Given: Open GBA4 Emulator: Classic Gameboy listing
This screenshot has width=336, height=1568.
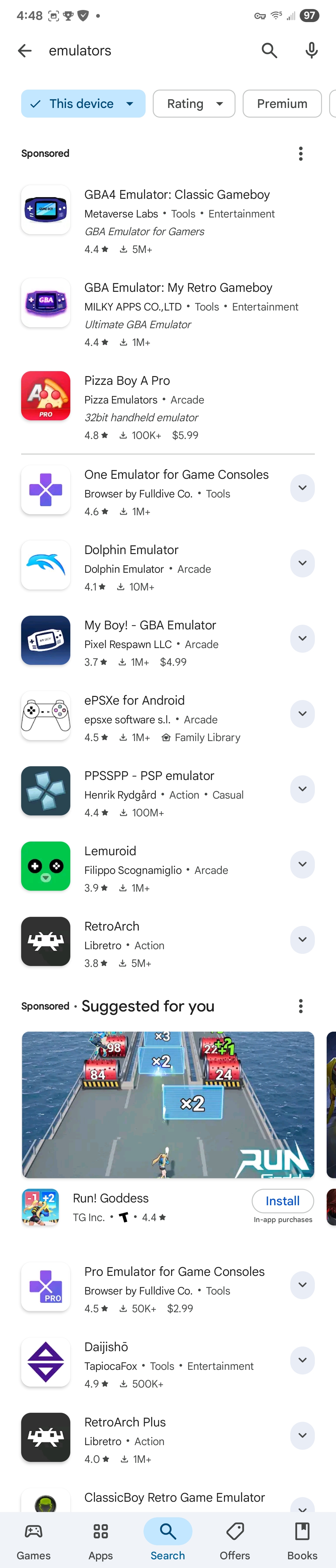Looking at the screenshot, I should coord(176,195).
